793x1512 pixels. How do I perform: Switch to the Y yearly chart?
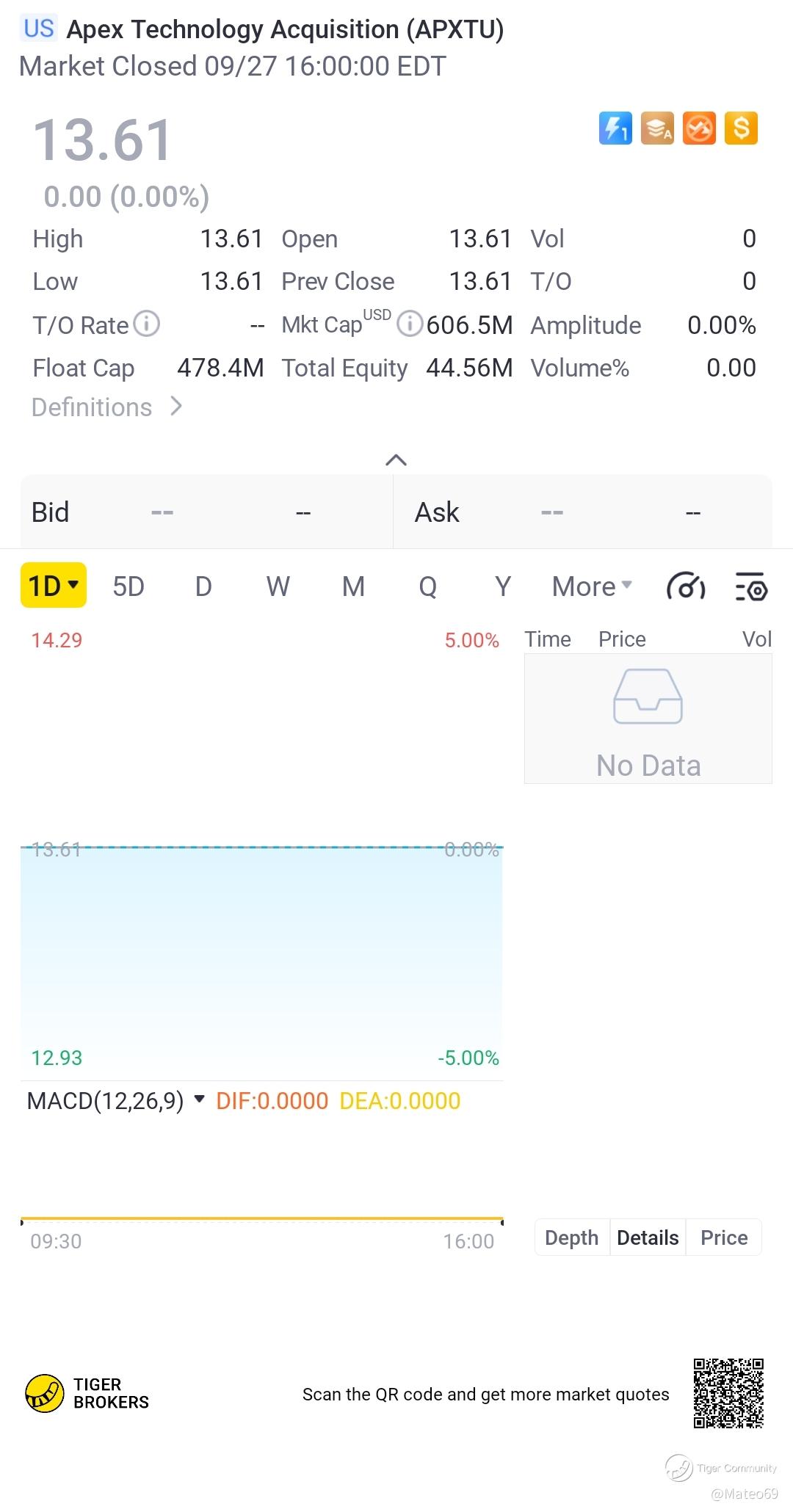502,586
